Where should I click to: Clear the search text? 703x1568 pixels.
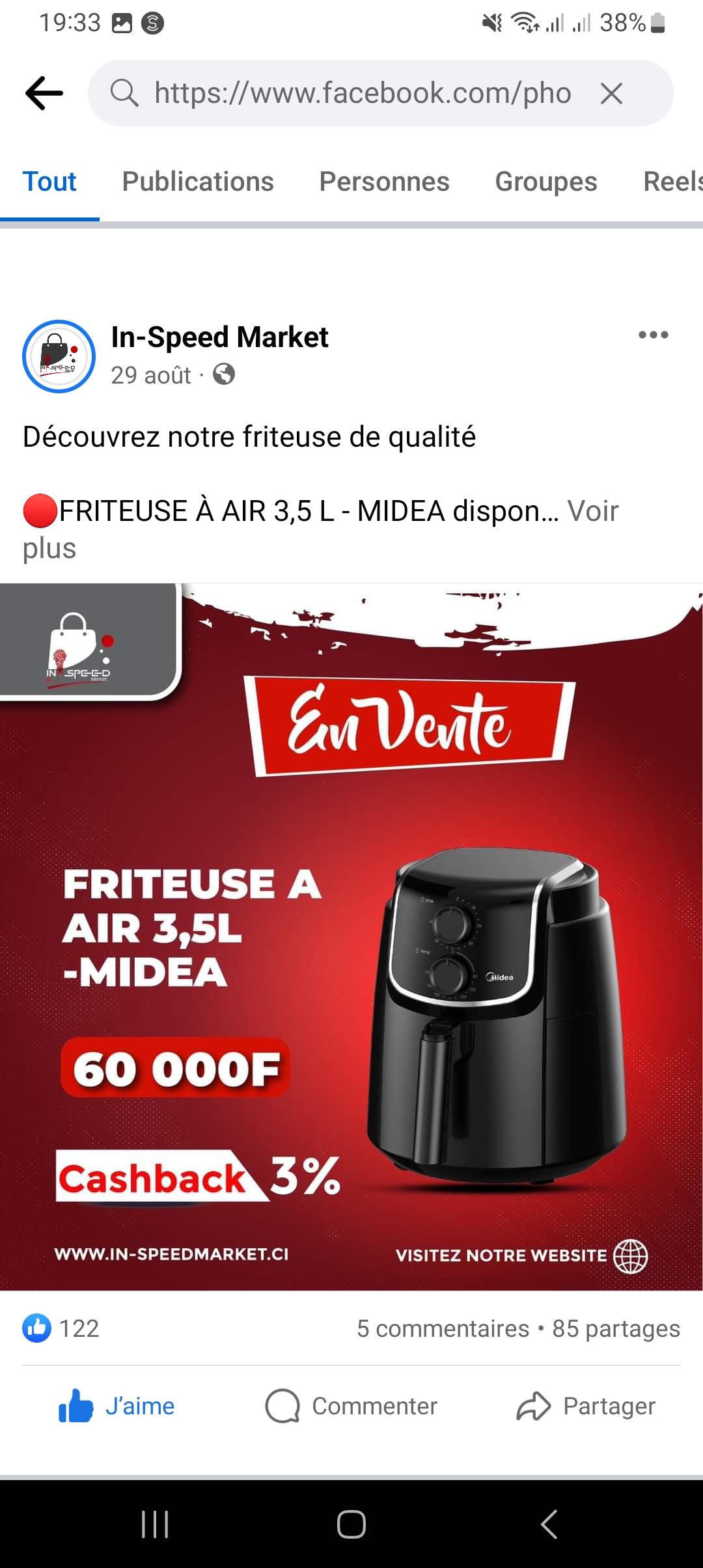[611, 93]
